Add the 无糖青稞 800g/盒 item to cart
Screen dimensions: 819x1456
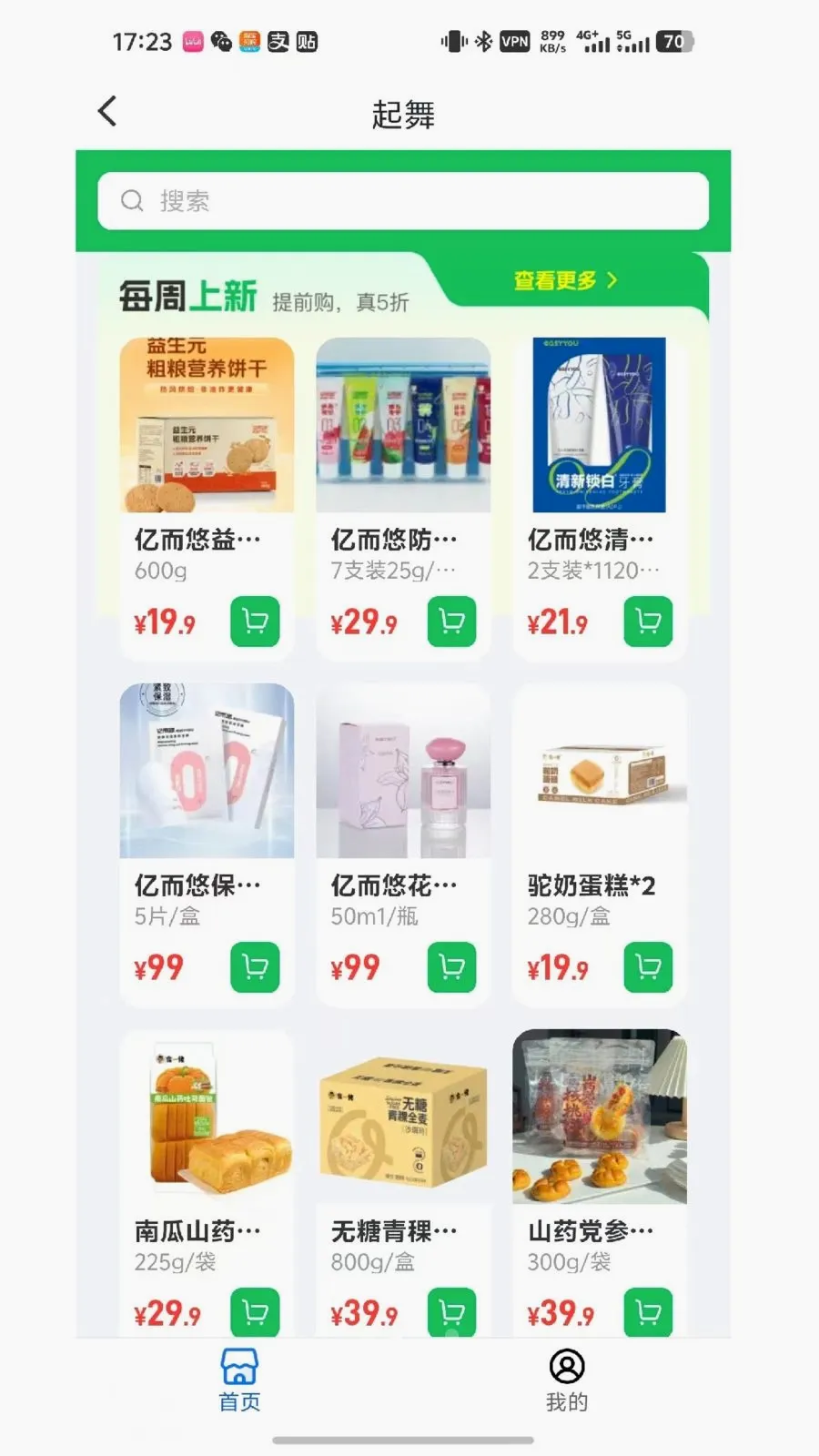tap(451, 1312)
